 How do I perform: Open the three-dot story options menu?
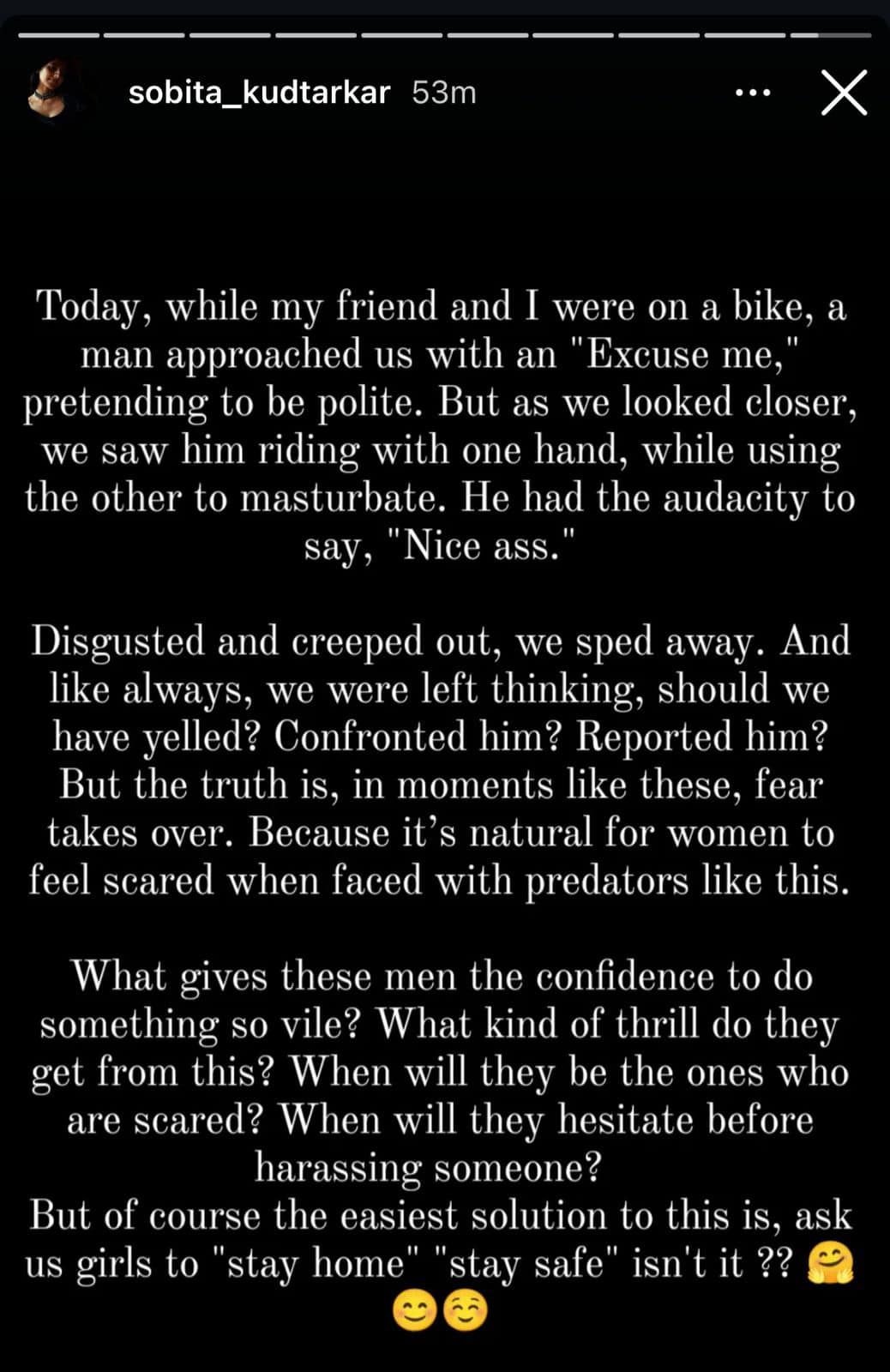click(x=753, y=93)
